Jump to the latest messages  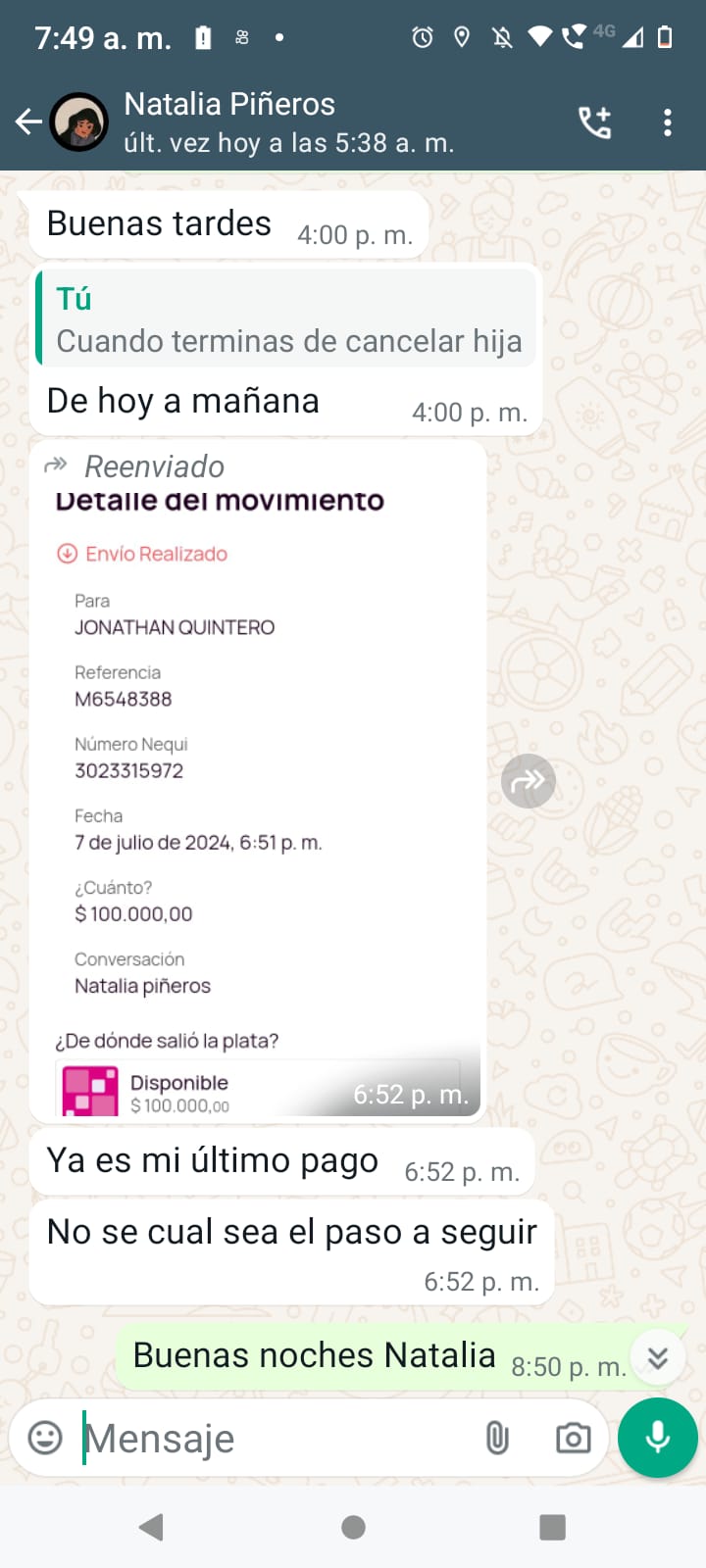tap(657, 1357)
